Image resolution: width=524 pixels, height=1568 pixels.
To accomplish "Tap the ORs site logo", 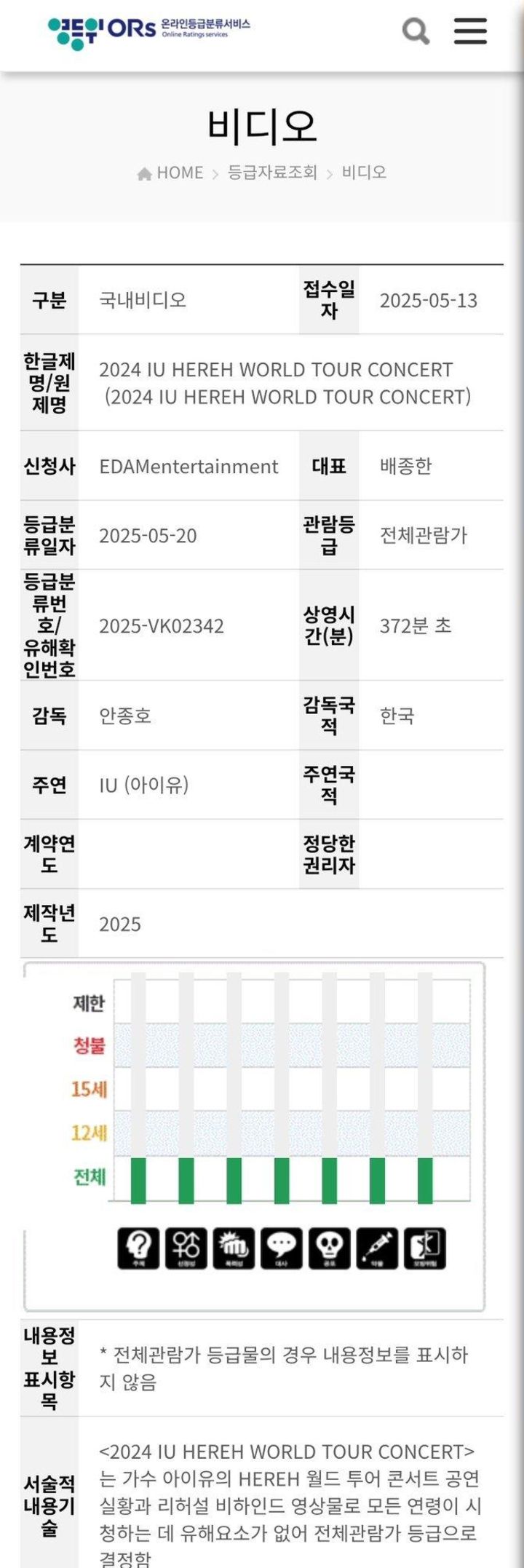I will coord(148,31).
